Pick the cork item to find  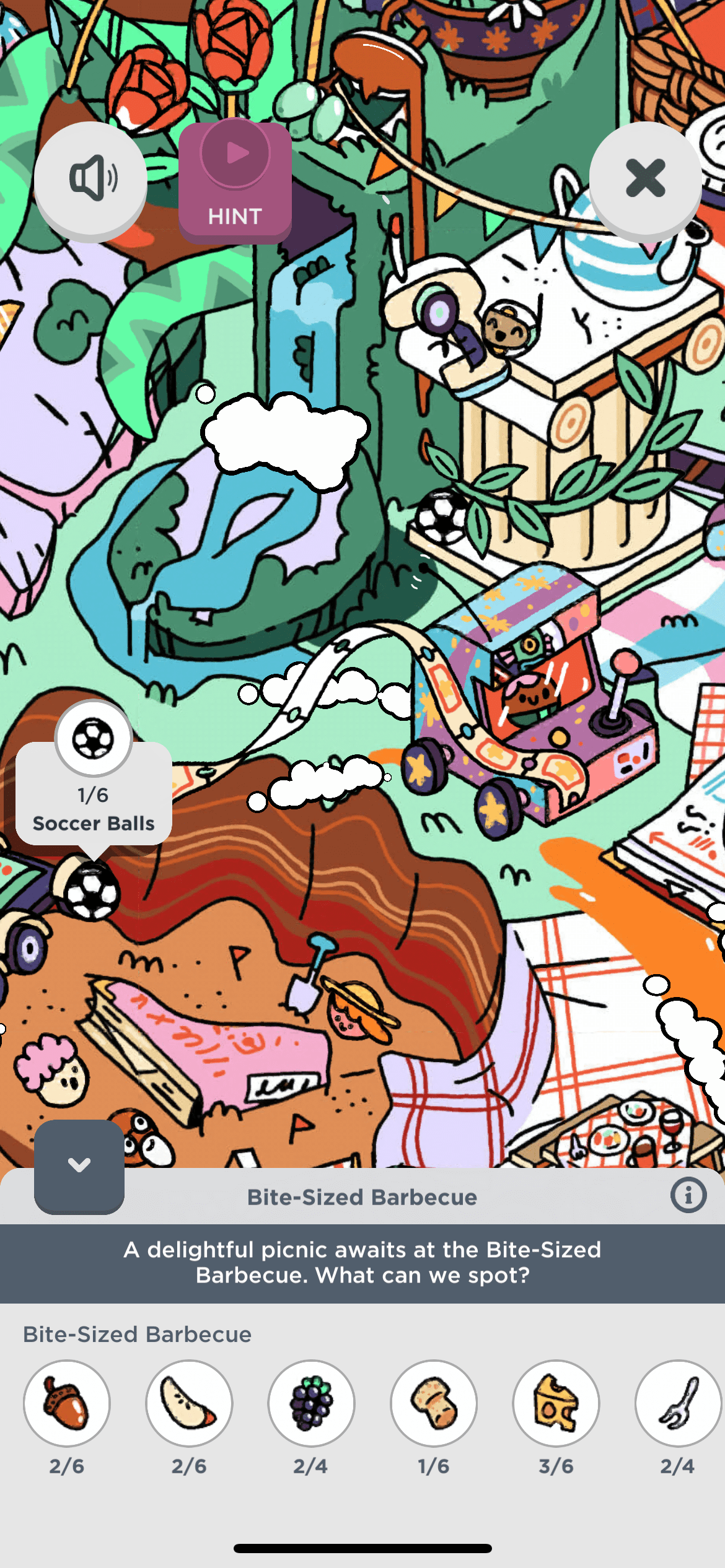[x=434, y=1403]
